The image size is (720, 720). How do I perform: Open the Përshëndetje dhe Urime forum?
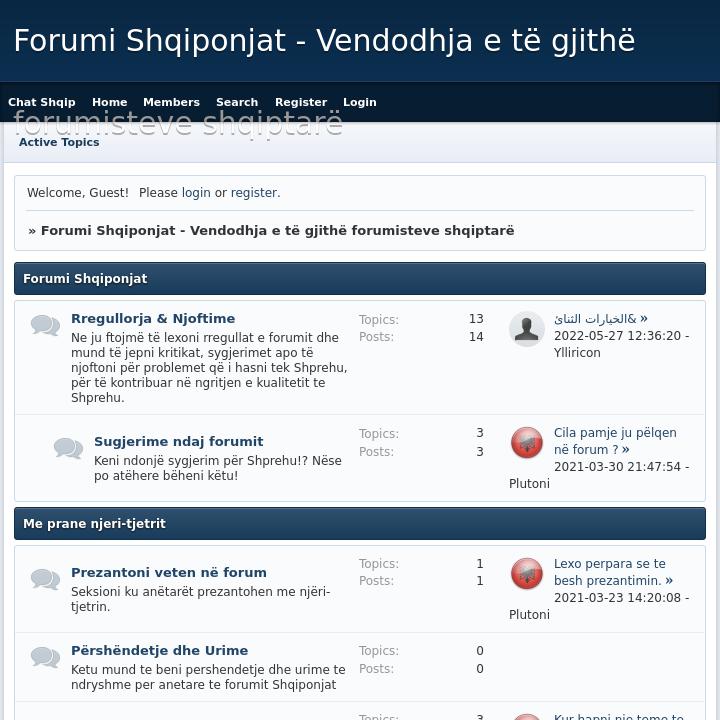(159, 650)
